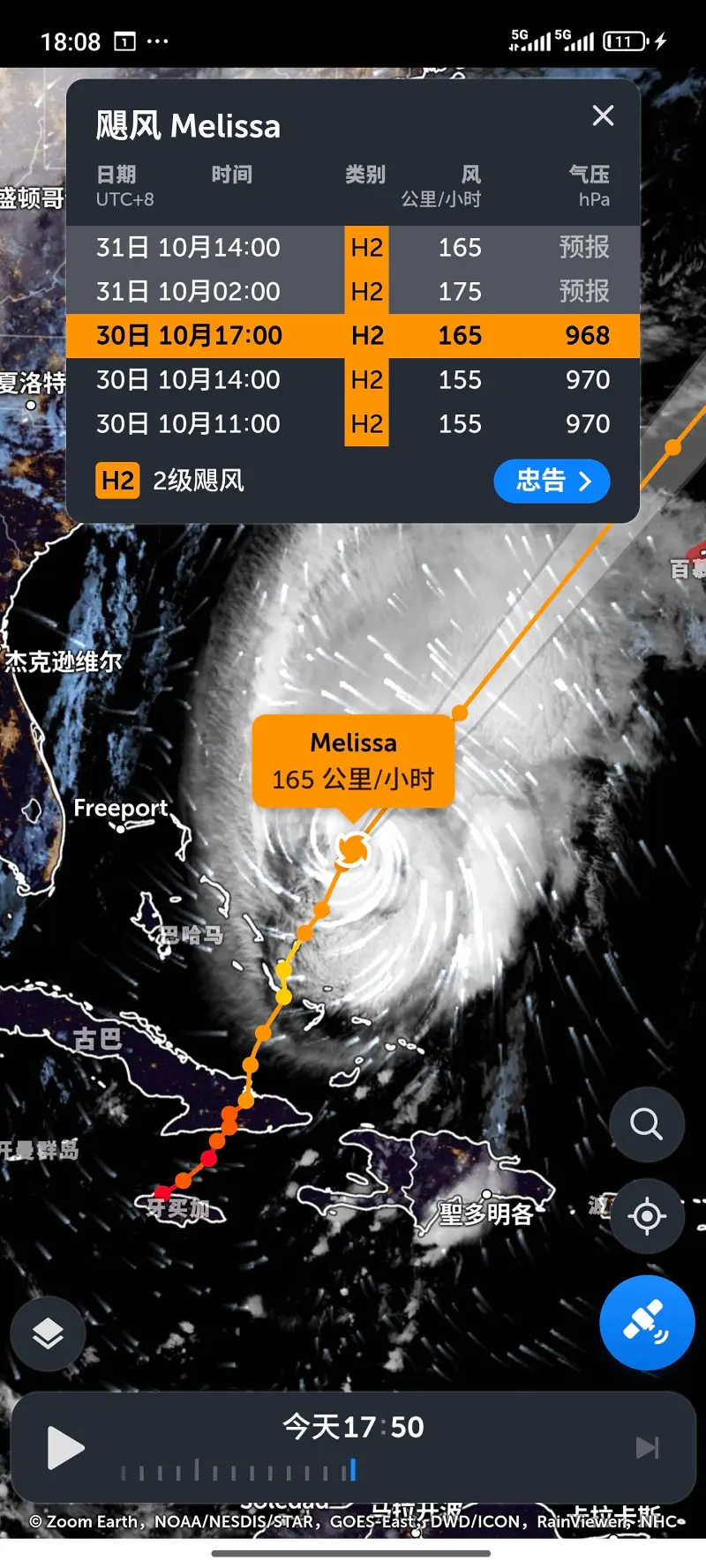Select the 31日 10月02:00 forecast row

353,292
